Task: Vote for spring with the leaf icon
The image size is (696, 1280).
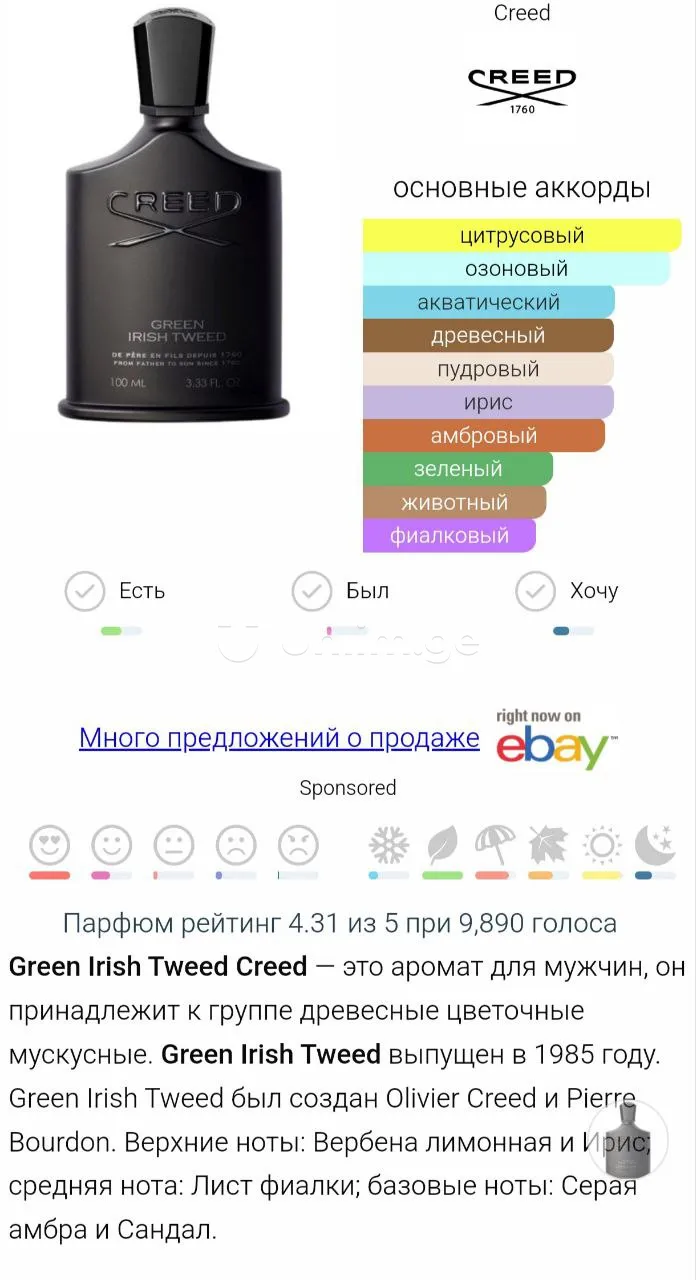Action: [442, 845]
